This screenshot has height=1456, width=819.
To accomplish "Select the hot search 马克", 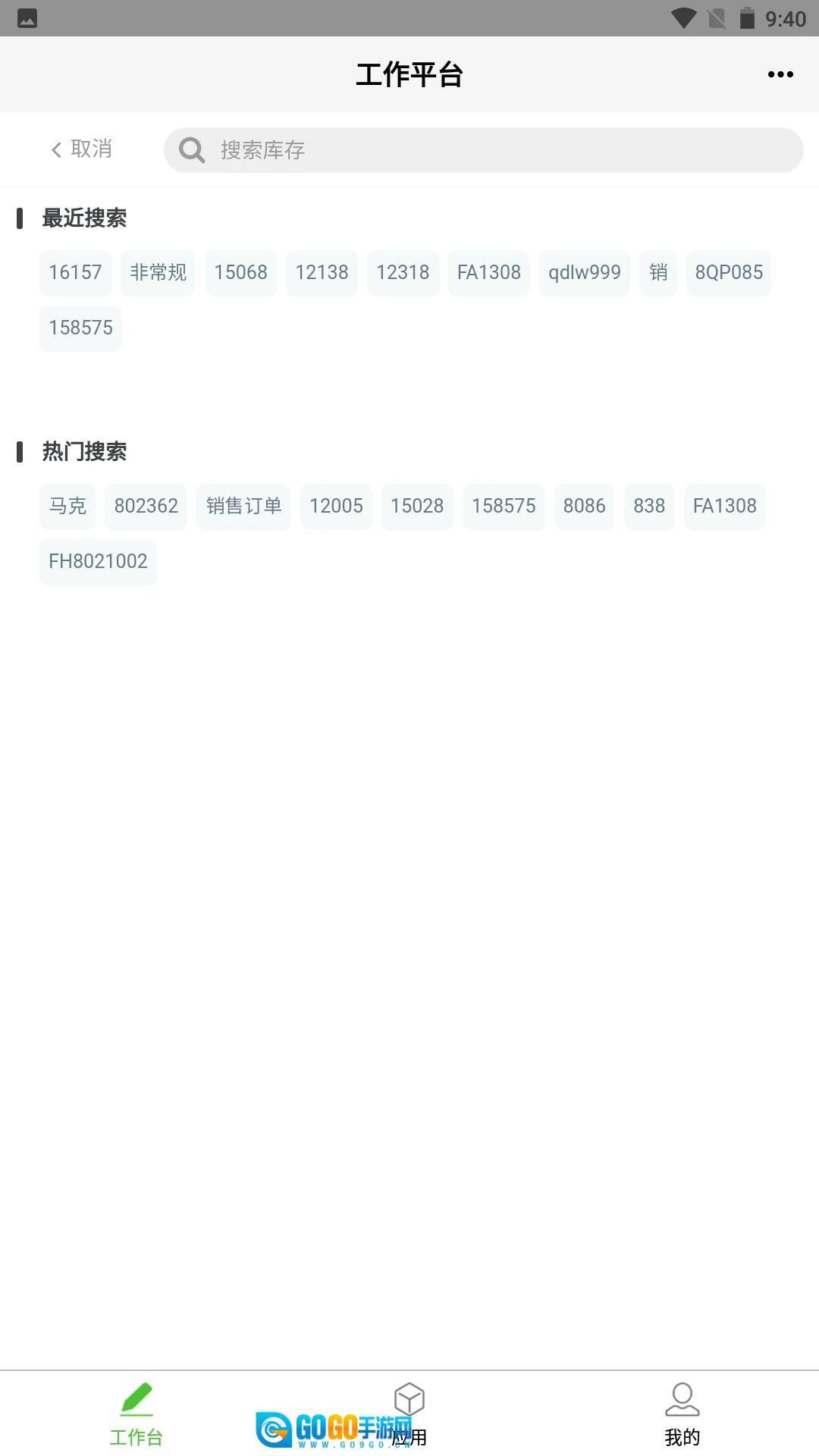I will click(67, 507).
